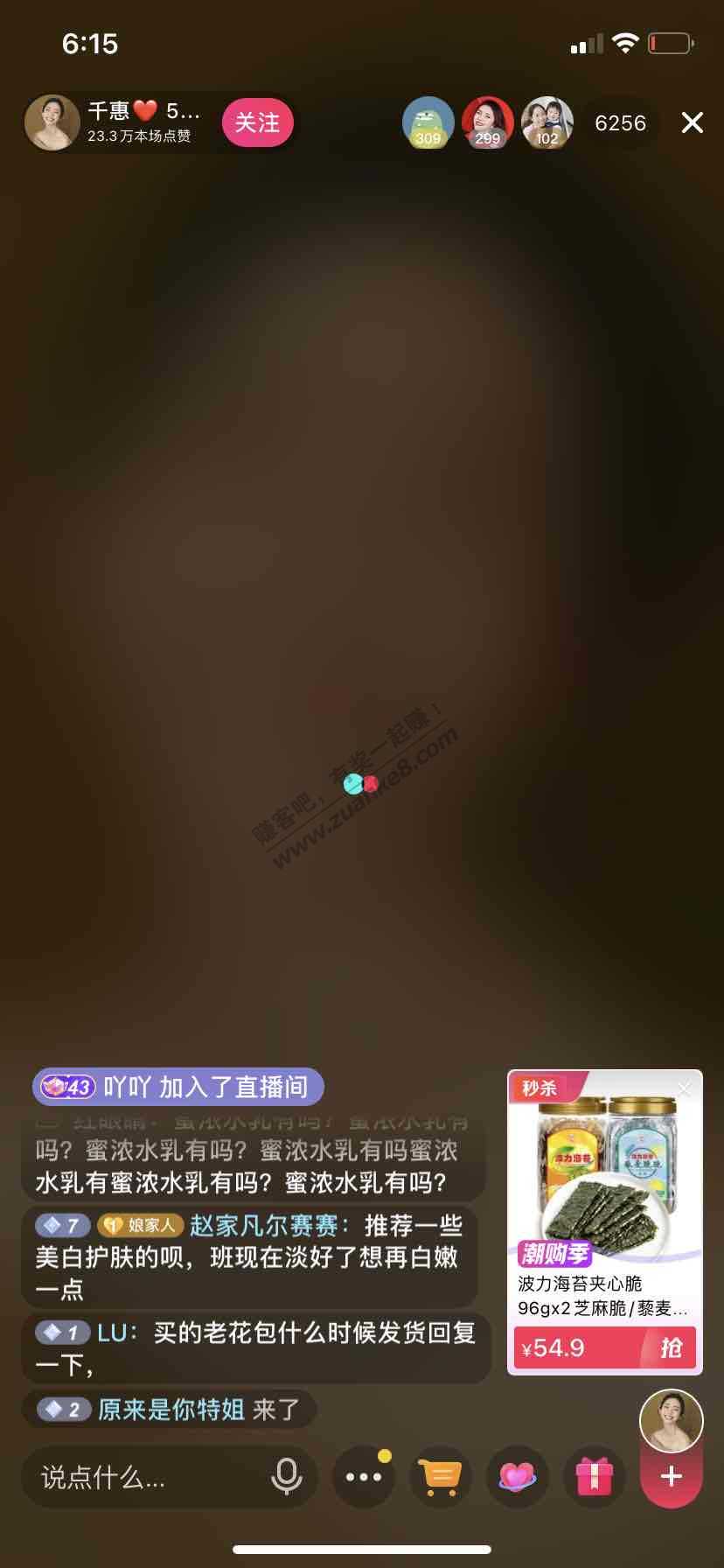Send a like with the heart icon
The image size is (724, 1568).
[x=518, y=1477]
